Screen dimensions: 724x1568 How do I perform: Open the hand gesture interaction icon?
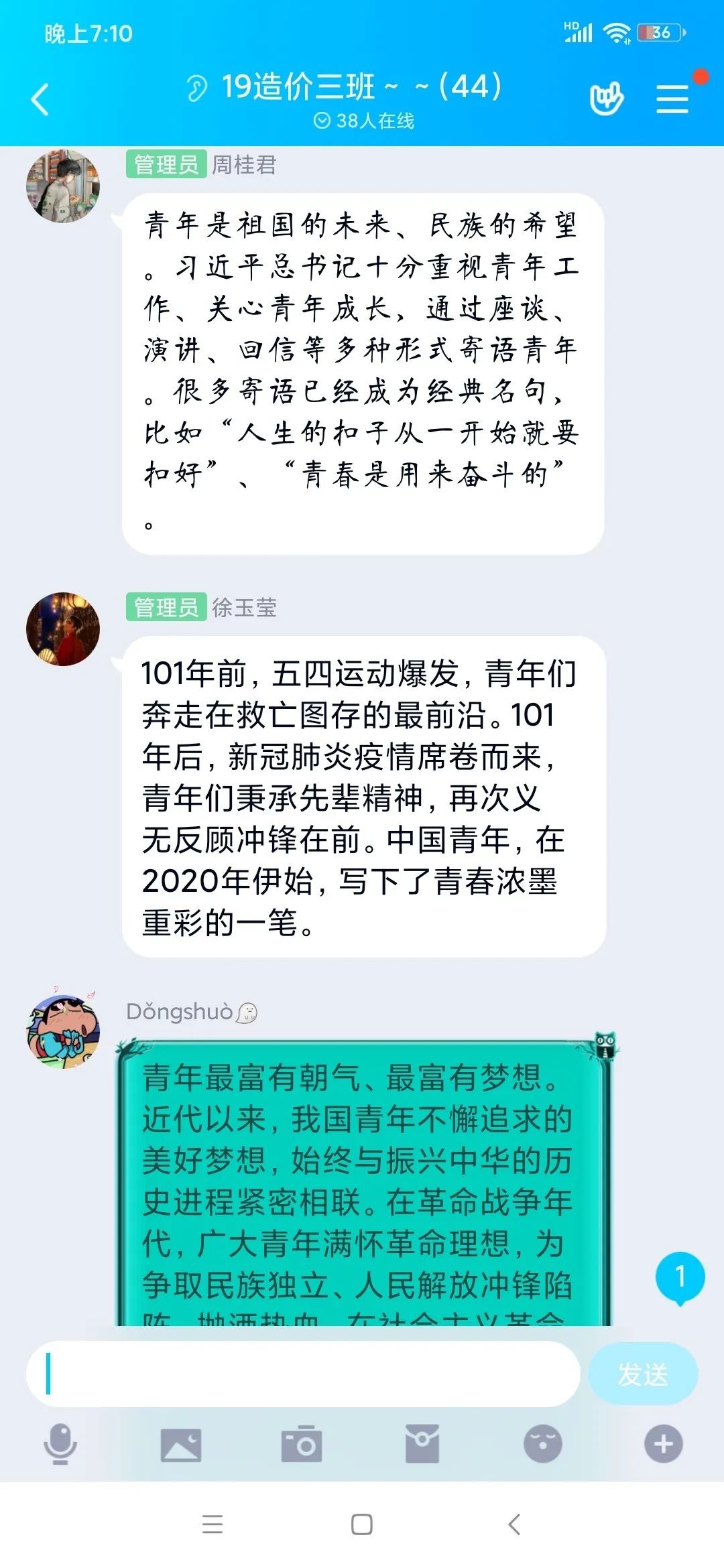click(x=606, y=99)
